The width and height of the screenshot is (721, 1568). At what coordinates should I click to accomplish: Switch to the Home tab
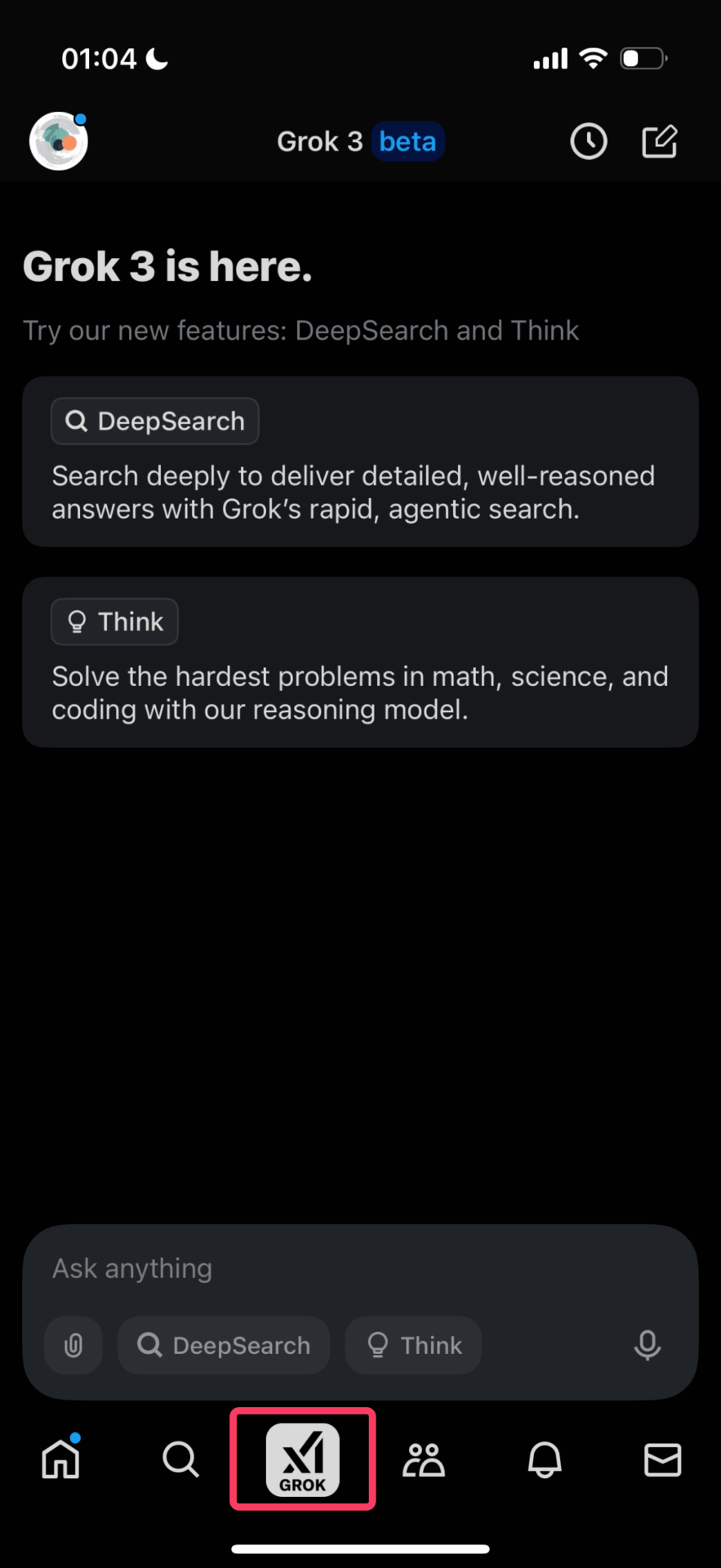[61, 1459]
